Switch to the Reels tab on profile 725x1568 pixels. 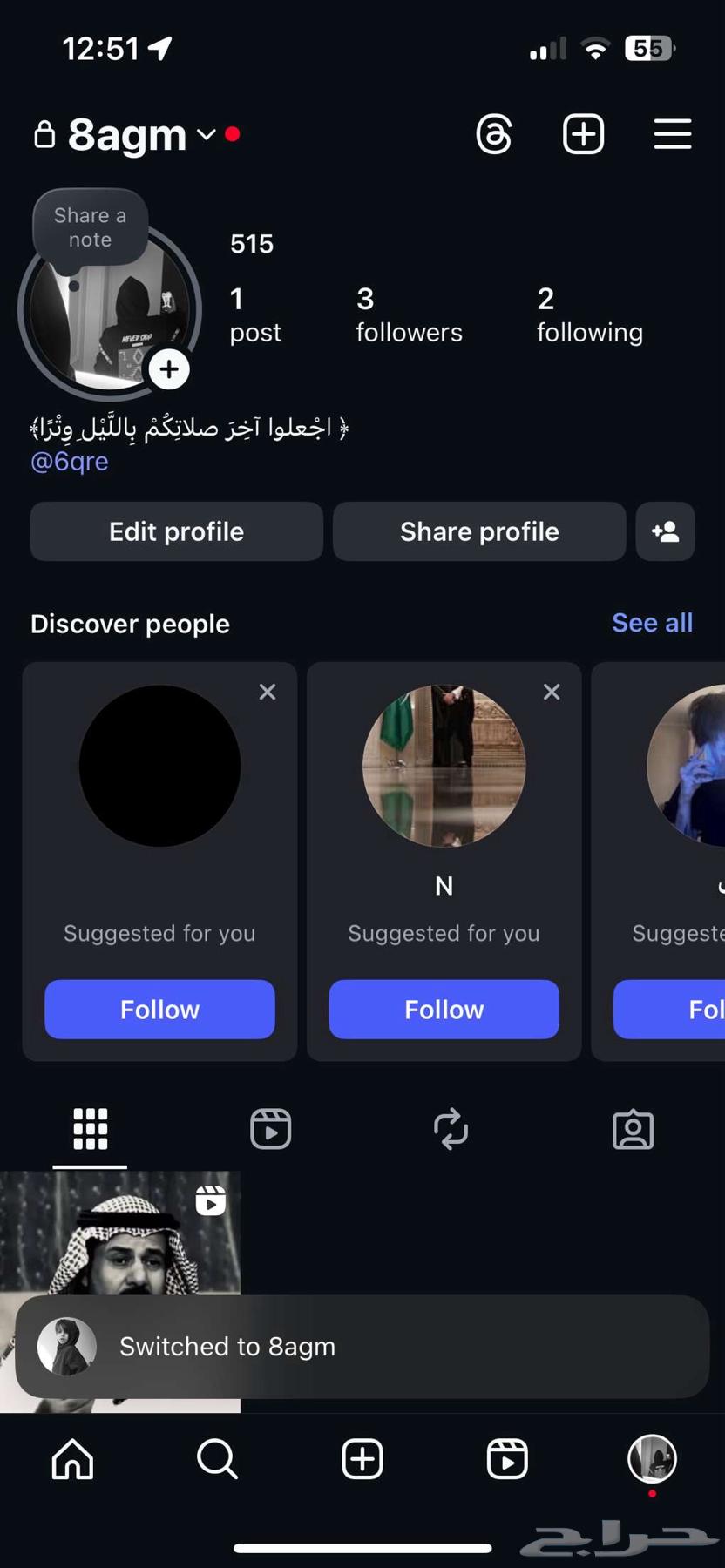tap(270, 1129)
